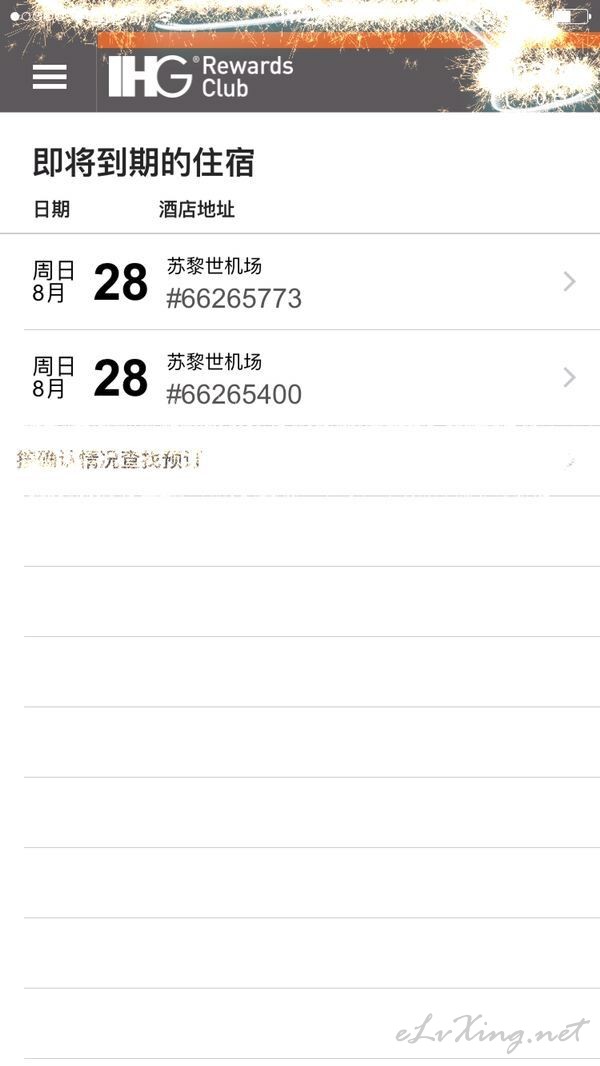
Task: Open the hamburger menu
Action: [50, 77]
